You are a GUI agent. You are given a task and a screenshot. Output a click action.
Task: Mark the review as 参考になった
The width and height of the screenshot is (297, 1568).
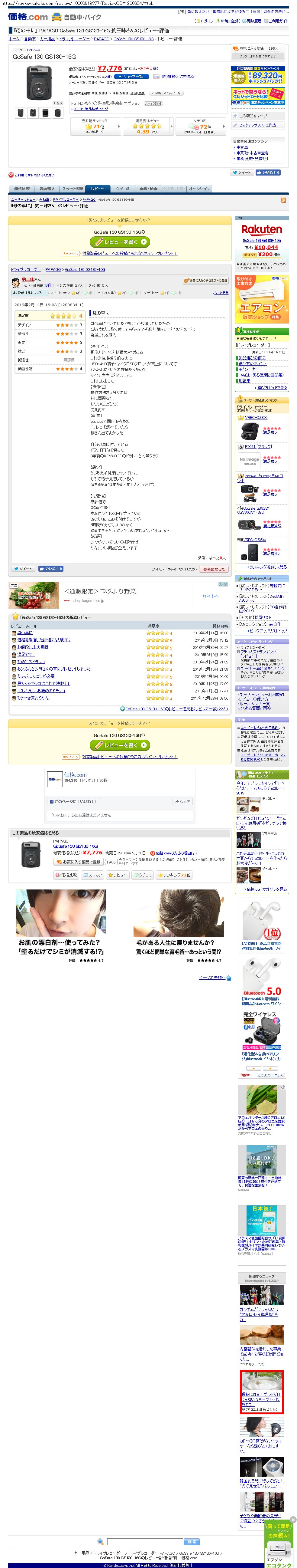pos(213,569)
